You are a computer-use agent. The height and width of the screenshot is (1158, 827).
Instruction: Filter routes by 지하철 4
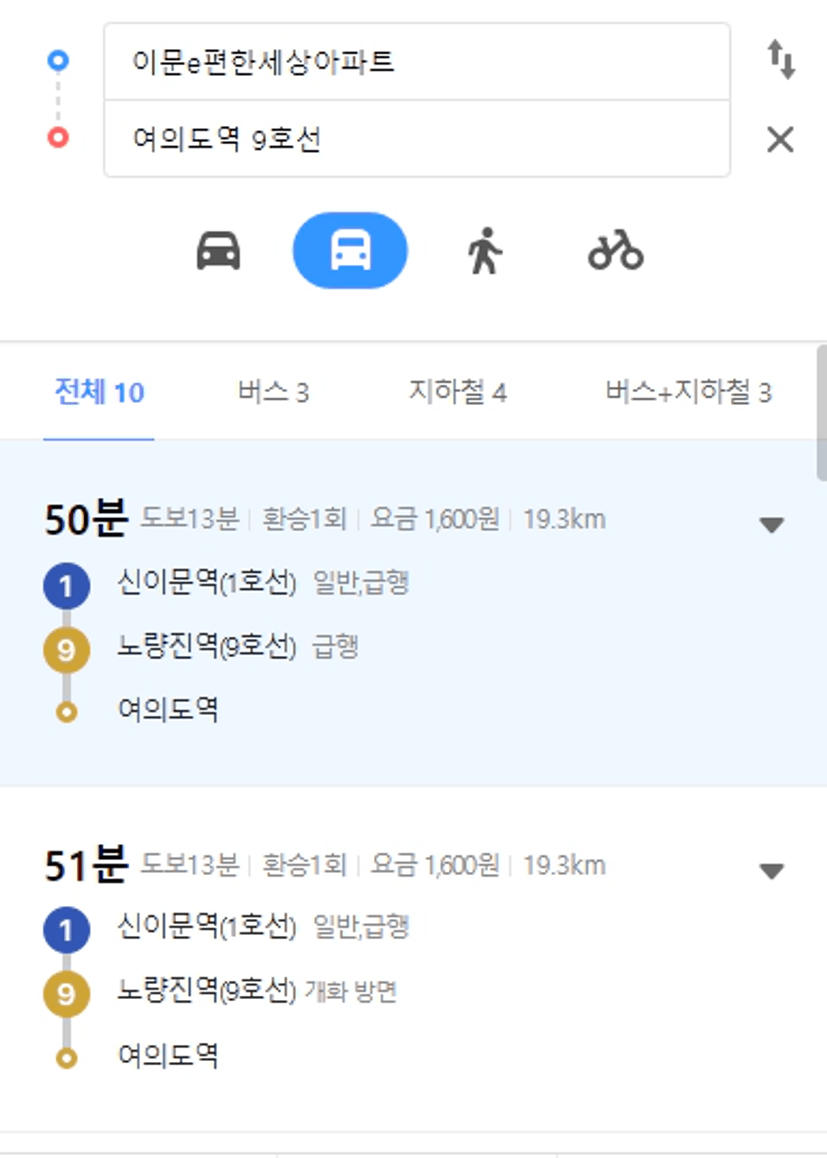click(x=457, y=392)
